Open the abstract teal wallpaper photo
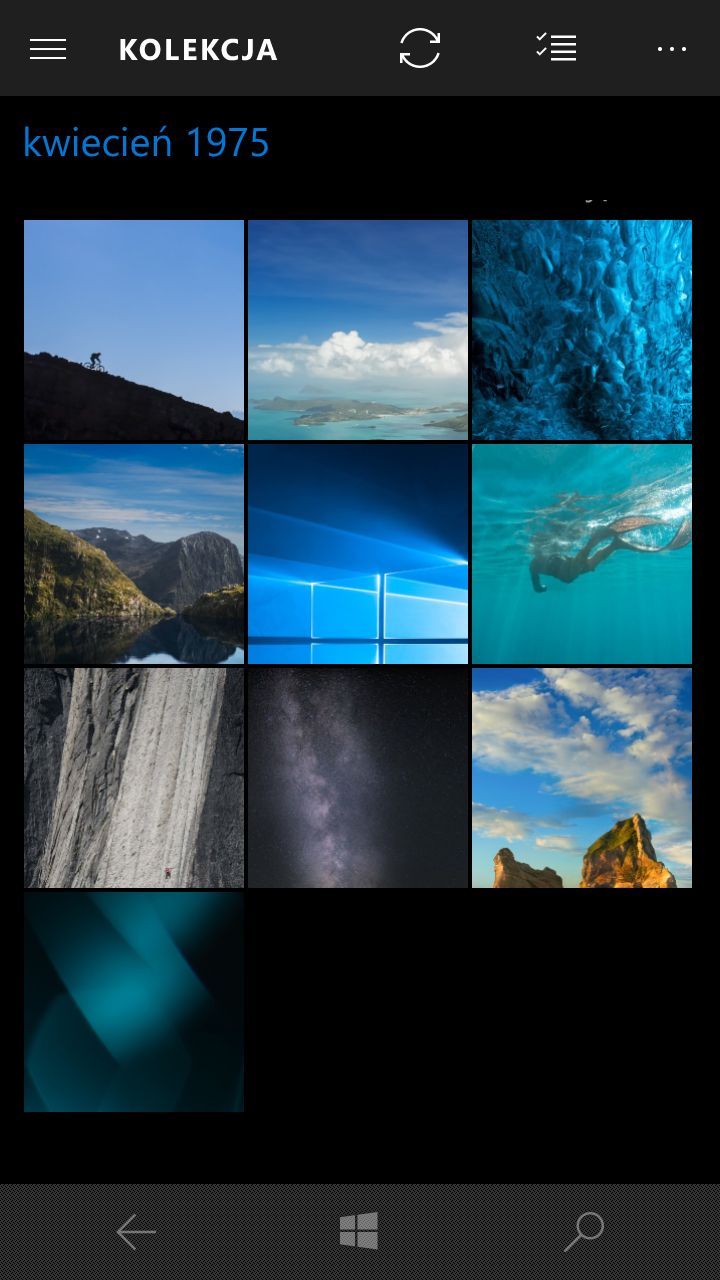The width and height of the screenshot is (720, 1280). click(134, 1002)
